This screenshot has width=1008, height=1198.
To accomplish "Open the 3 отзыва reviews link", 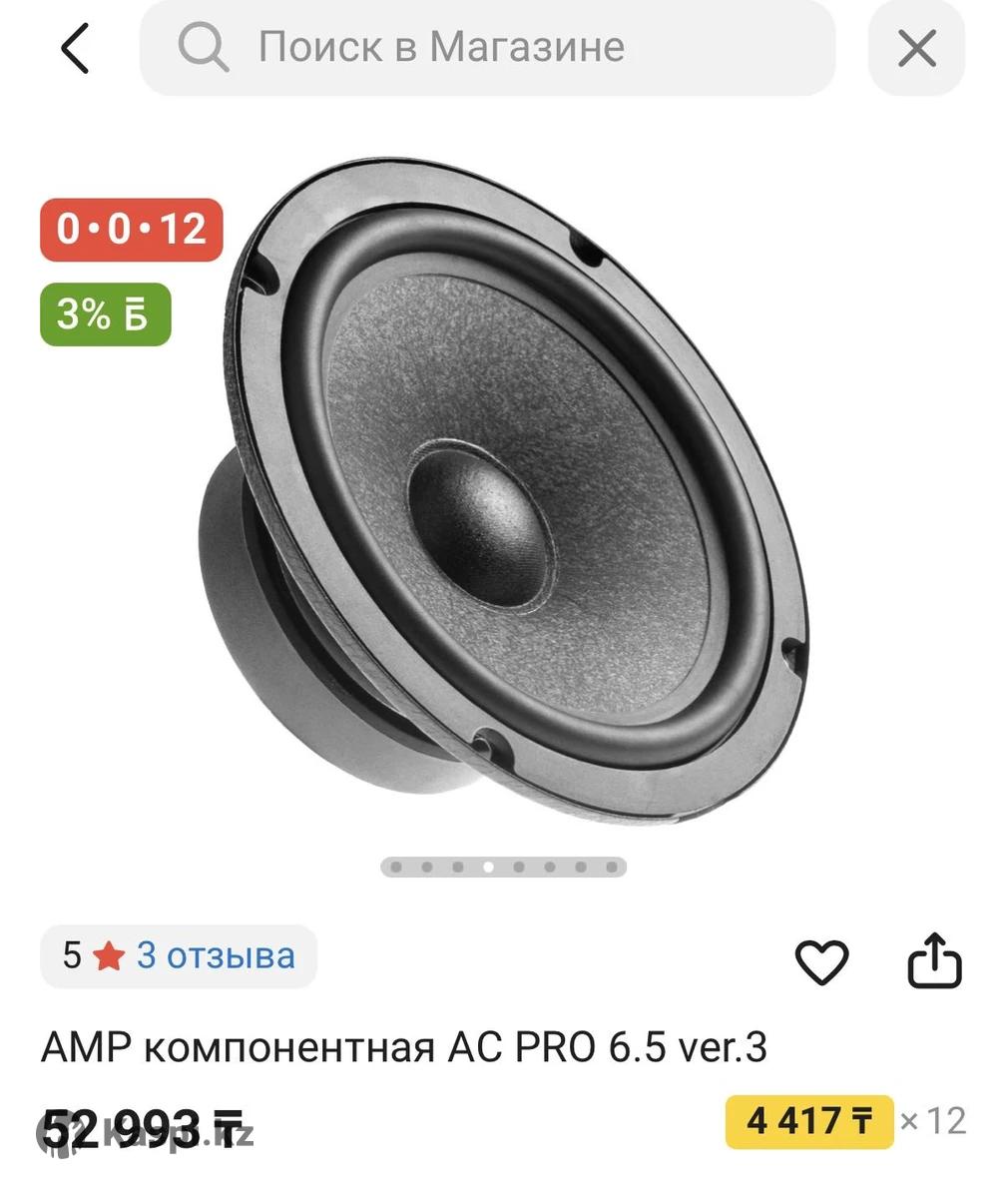I will pyautogui.click(x=216, y=955).
